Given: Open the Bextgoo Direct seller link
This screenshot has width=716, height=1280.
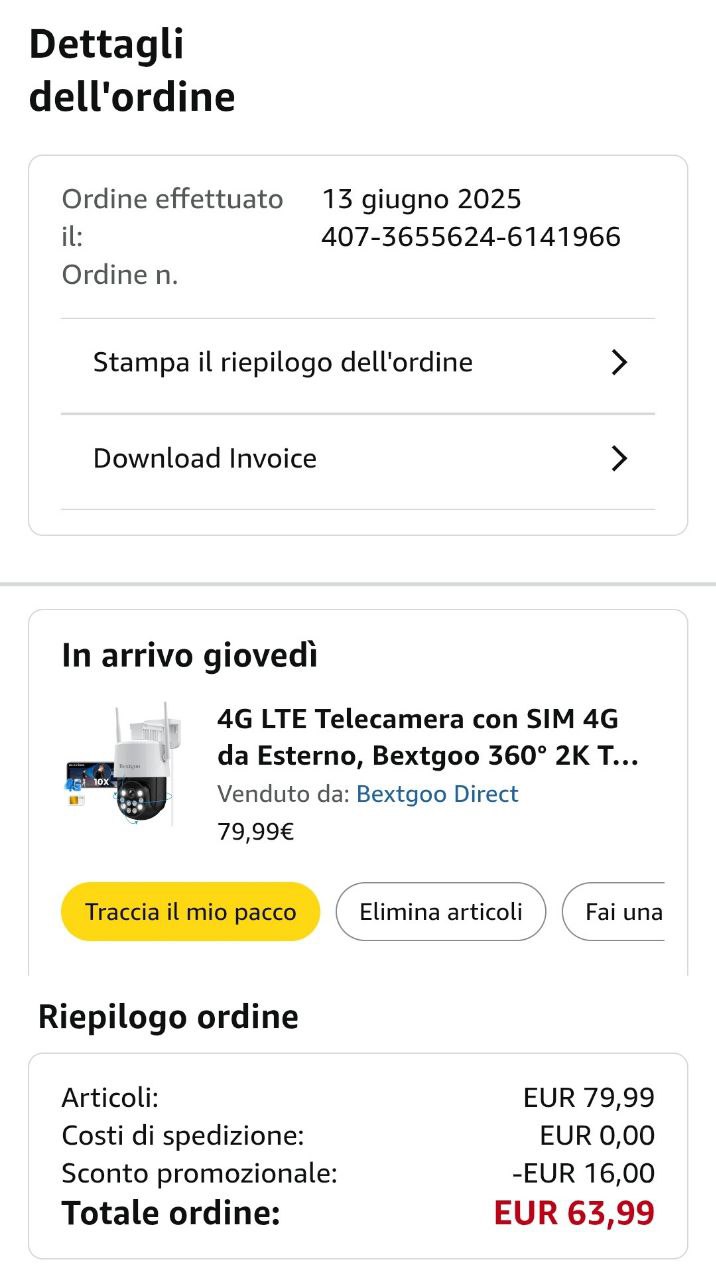Looking at the screenshot, I should click(x=437, y=794).
